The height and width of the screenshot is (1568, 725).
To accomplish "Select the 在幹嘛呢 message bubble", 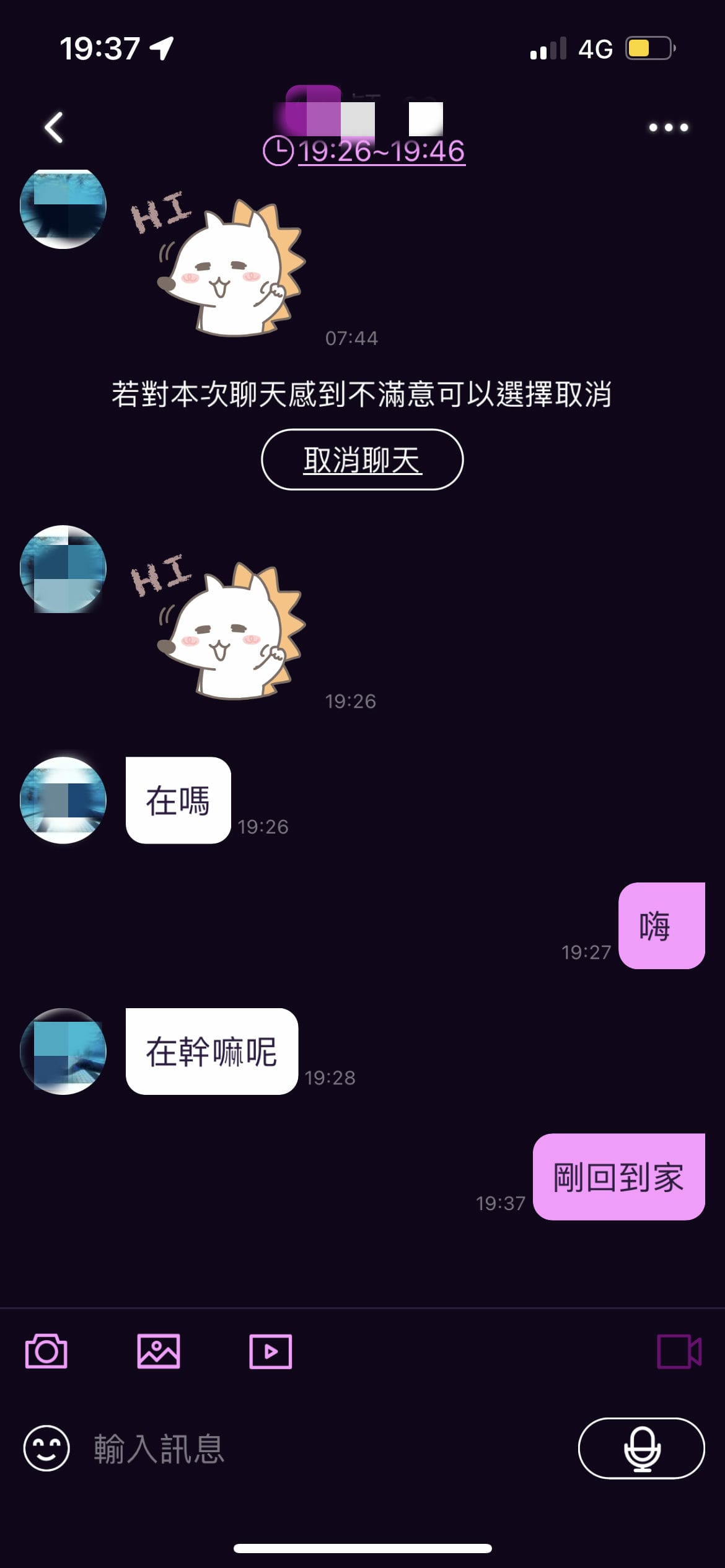I will (x=212, y=1051).
